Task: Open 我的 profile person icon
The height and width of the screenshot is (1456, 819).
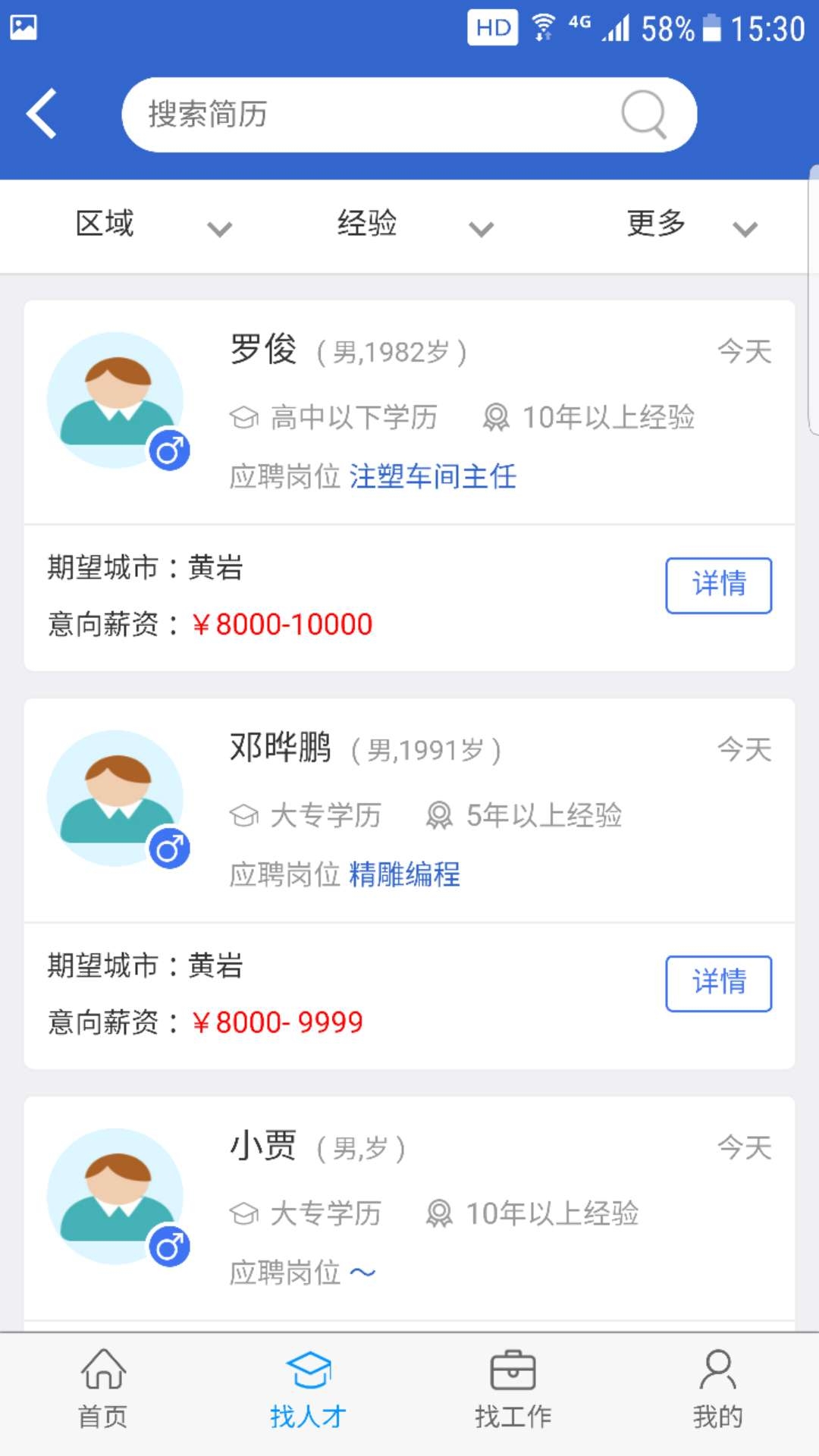Action: click(716, 1370)
